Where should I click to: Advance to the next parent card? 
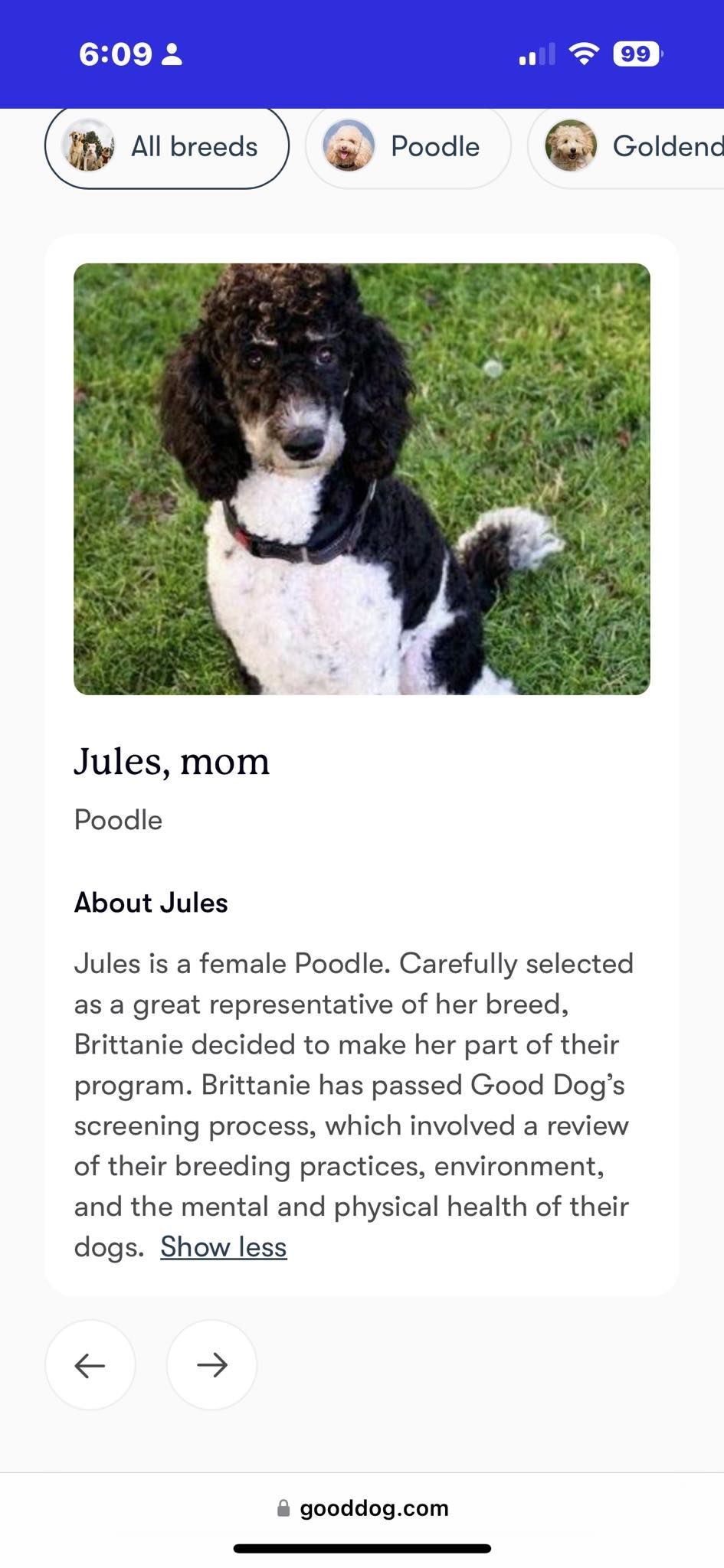pos(211,1364)
